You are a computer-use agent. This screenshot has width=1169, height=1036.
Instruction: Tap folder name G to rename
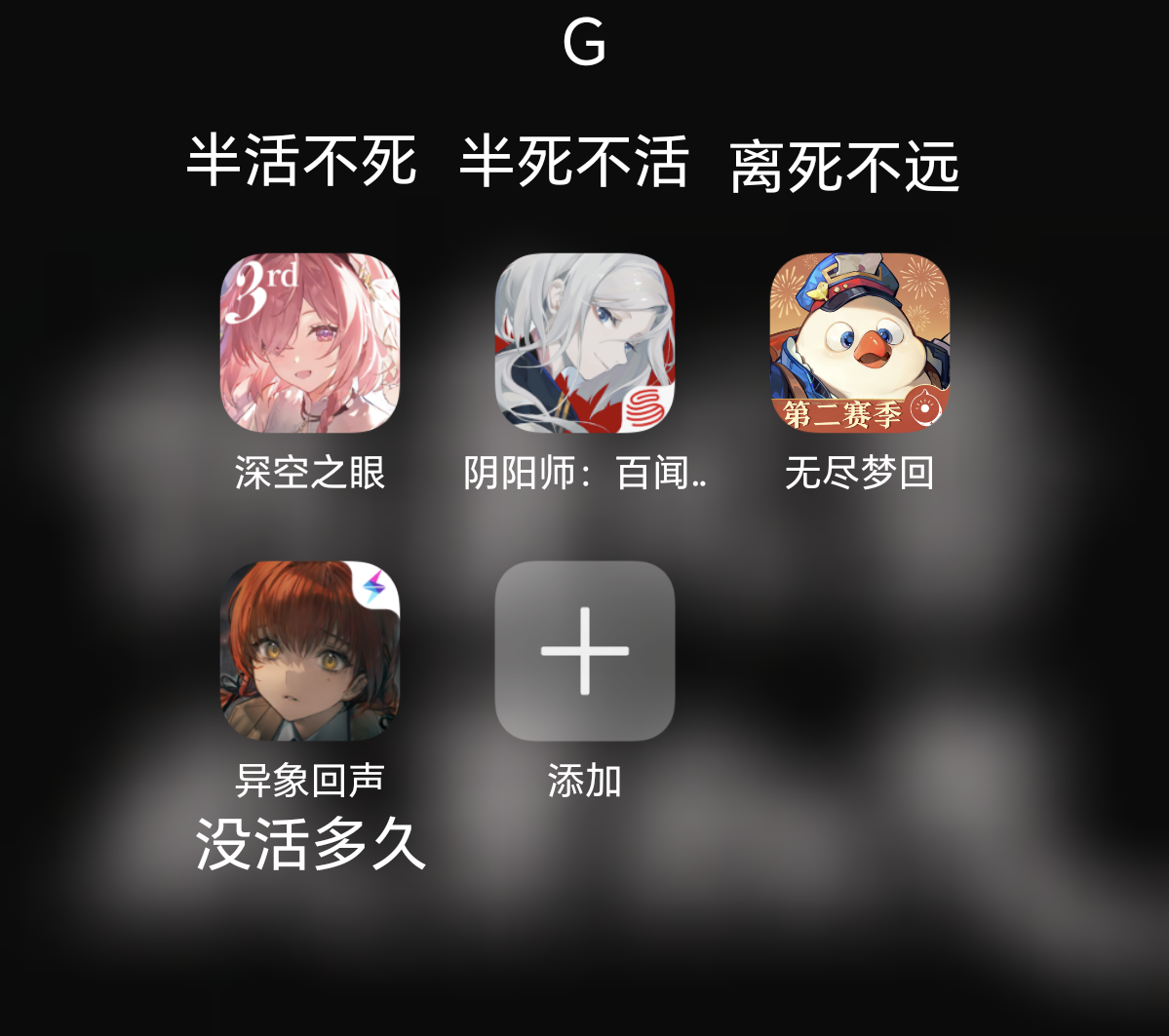click(x=584, y=44)
